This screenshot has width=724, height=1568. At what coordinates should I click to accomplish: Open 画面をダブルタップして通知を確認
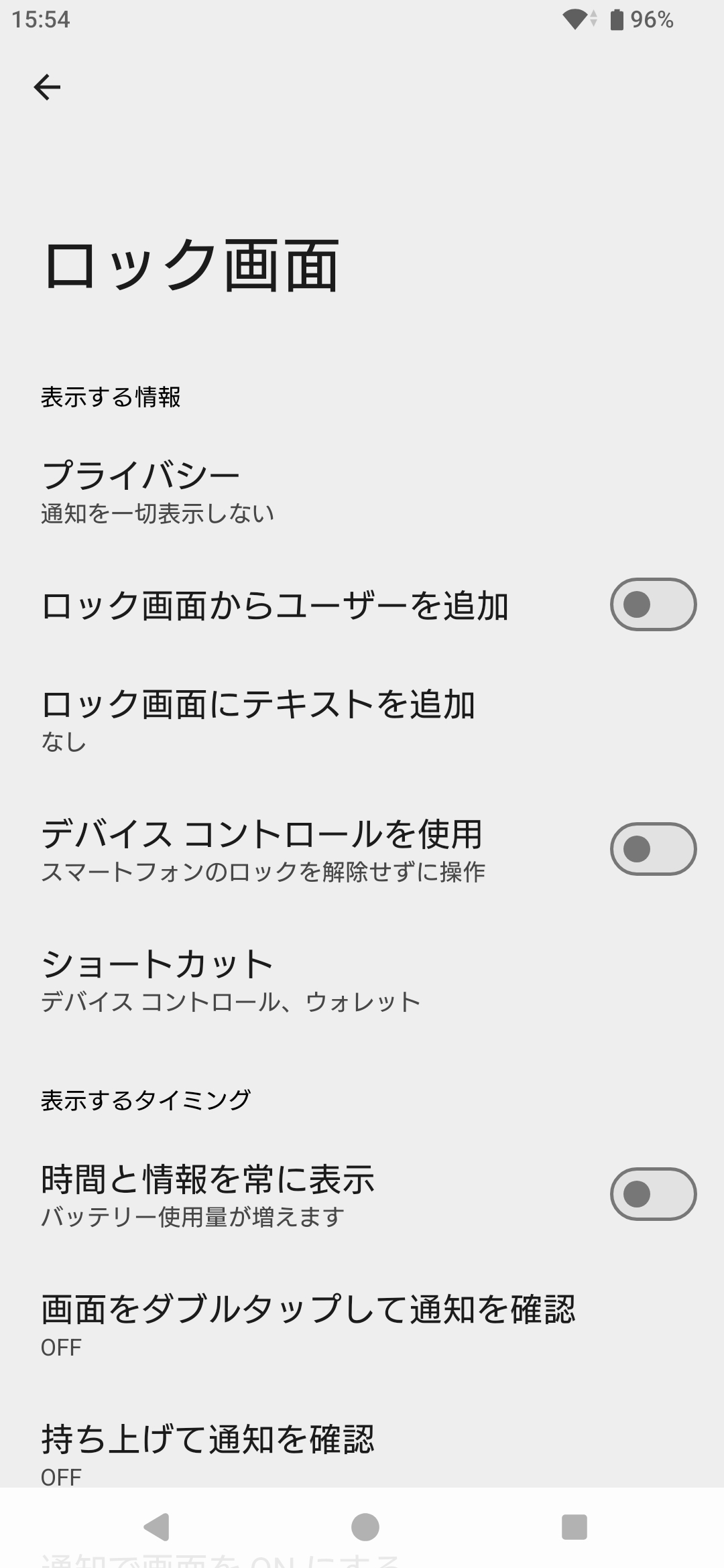(x=308, y=1323)
